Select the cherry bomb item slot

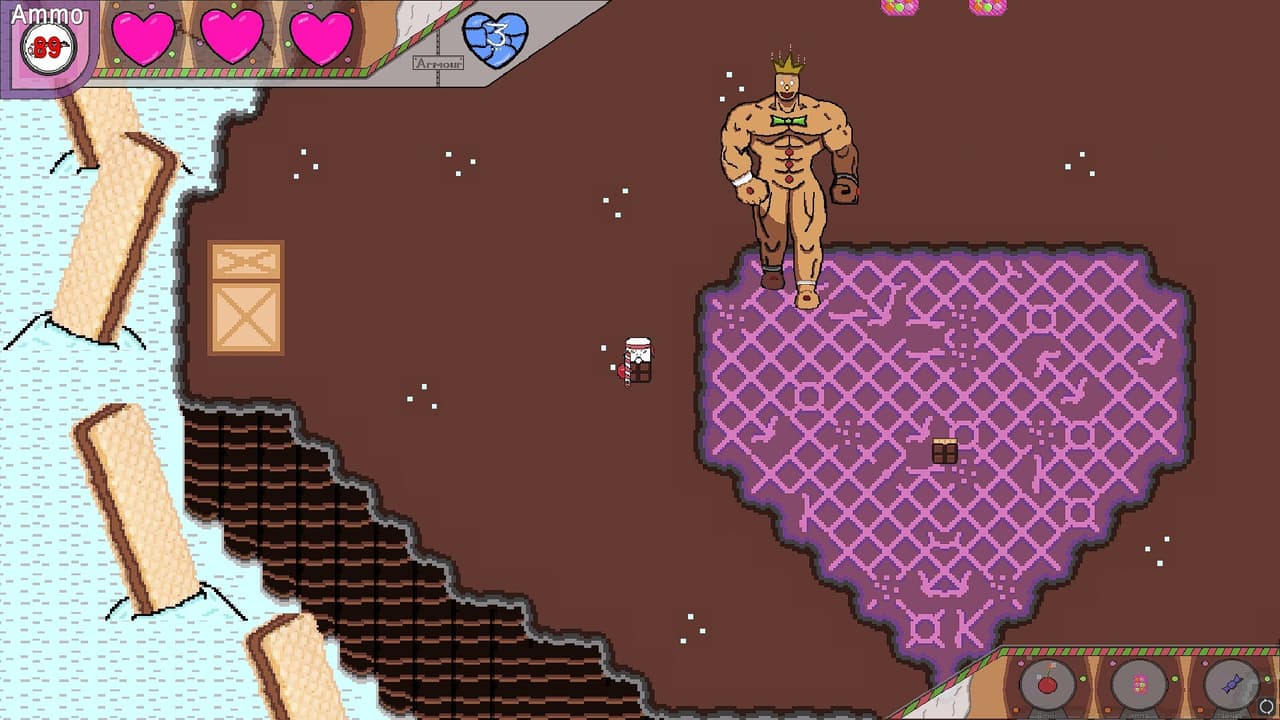[x=1047, y=685]
